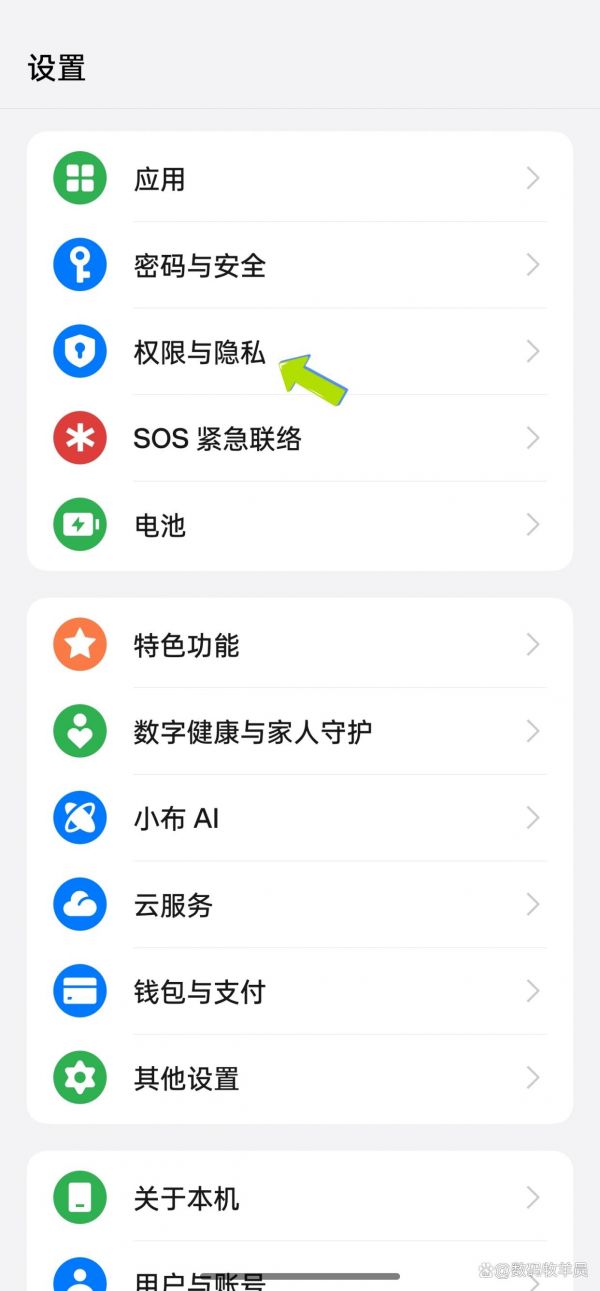Screen dimensions: 600x1291
Task: View 关于本机 details
Action: point(300,1198)
